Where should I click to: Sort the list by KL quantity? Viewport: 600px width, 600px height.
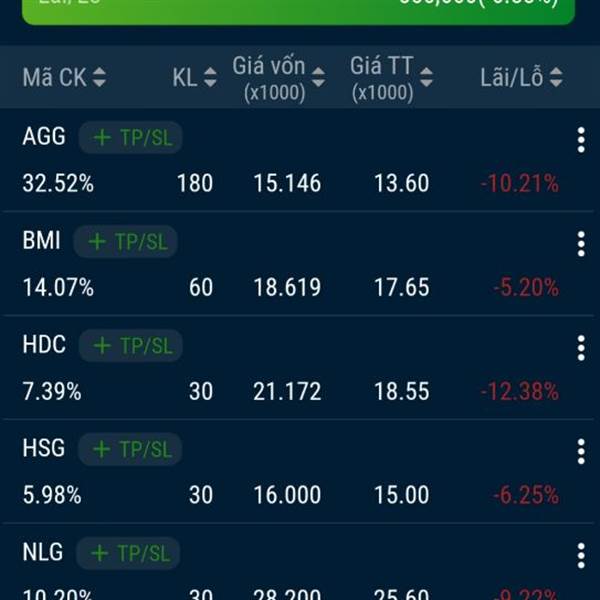[x=194, y=78]
